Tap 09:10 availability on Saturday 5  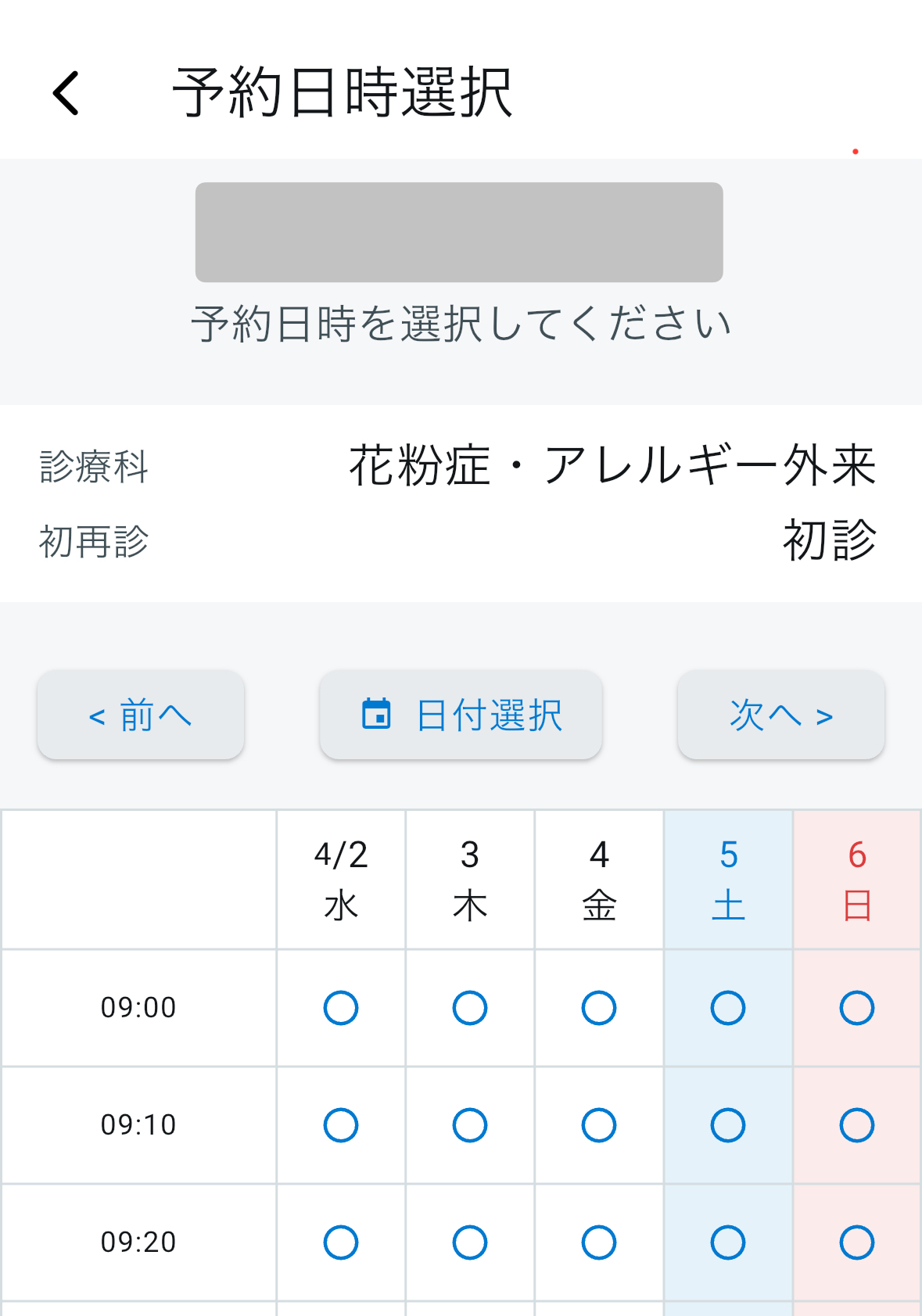[728, 1125]
